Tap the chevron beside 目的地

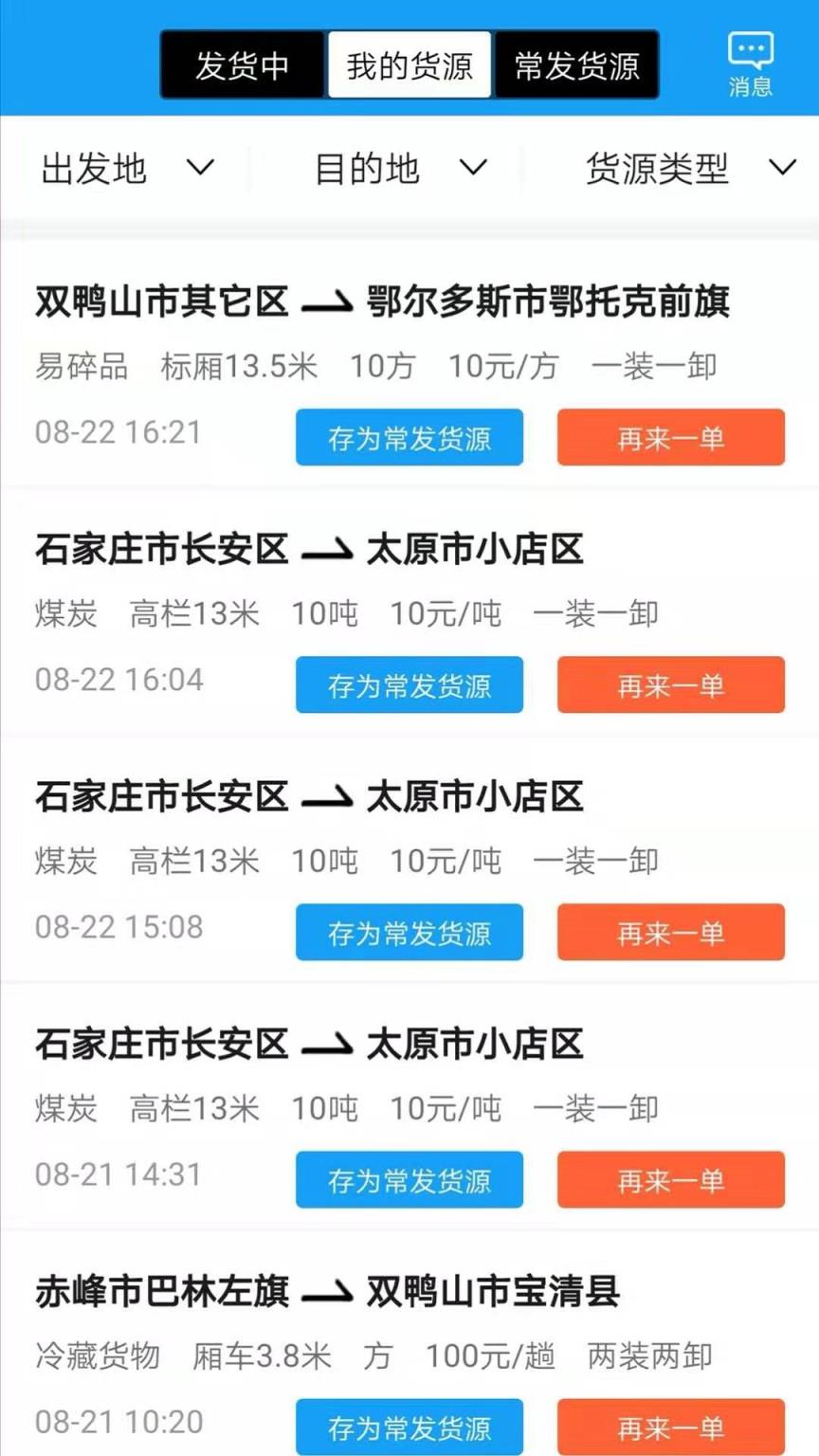[x=471, y=168]
